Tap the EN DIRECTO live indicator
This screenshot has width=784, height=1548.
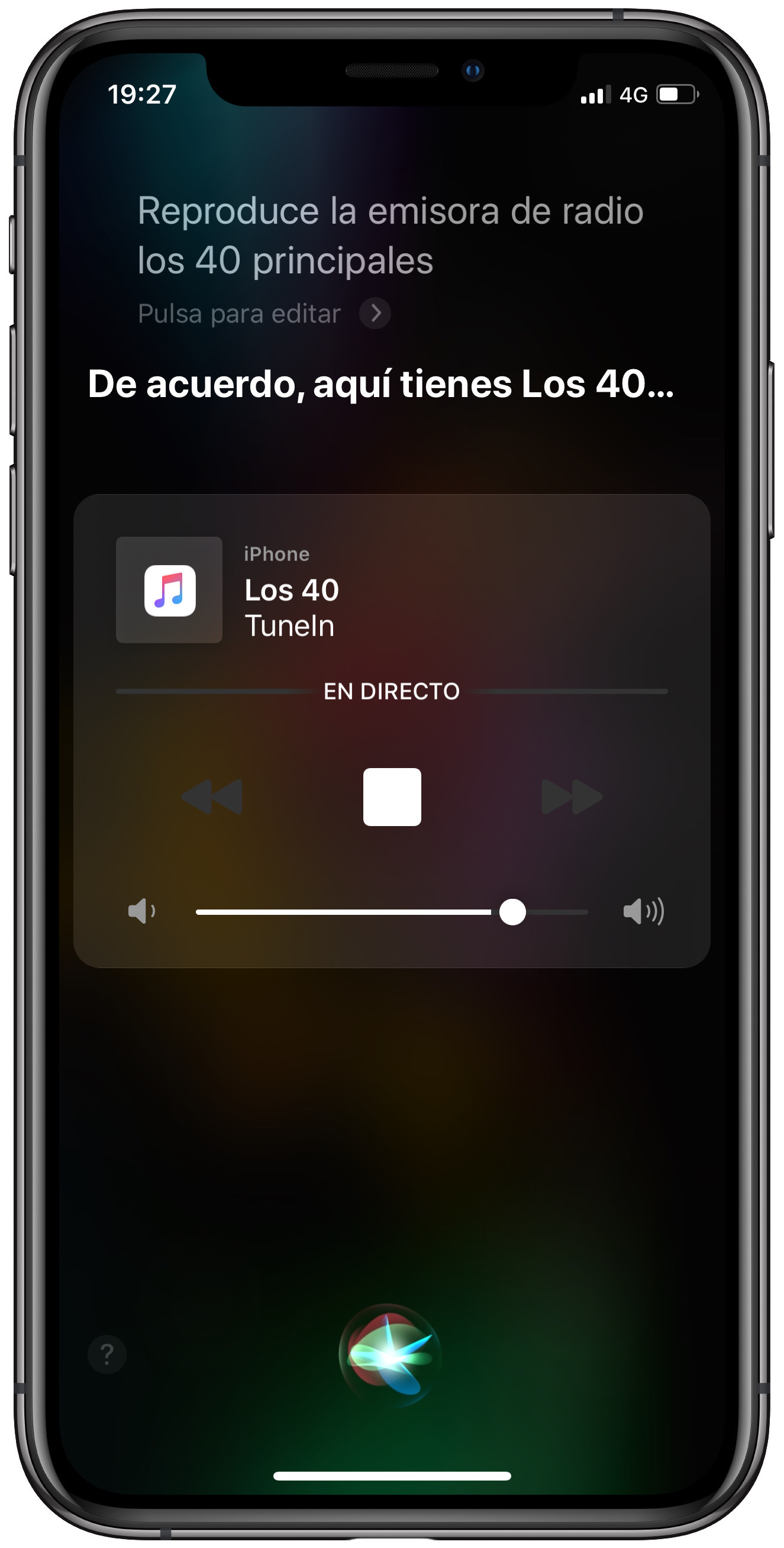[392, 691]
